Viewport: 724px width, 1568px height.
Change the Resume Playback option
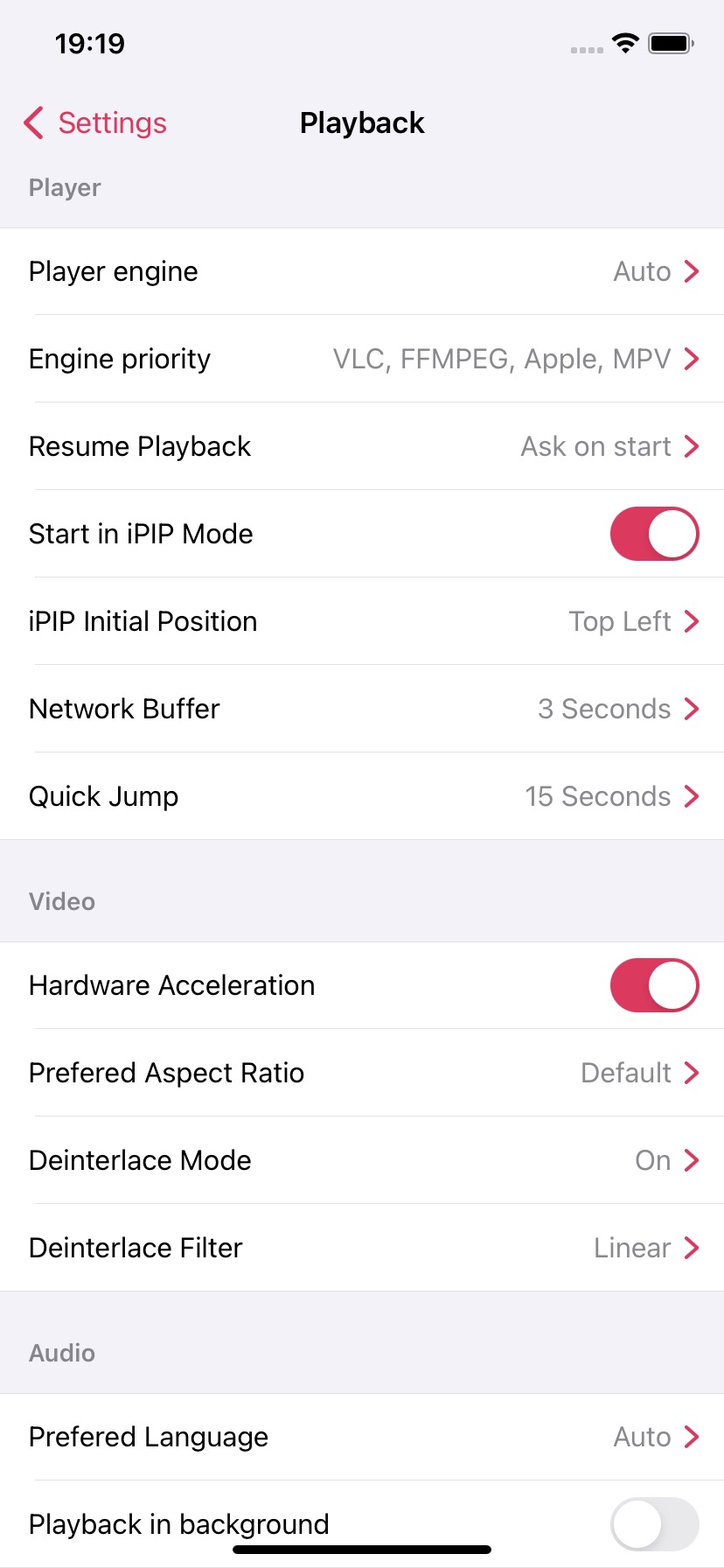[362, 446]
